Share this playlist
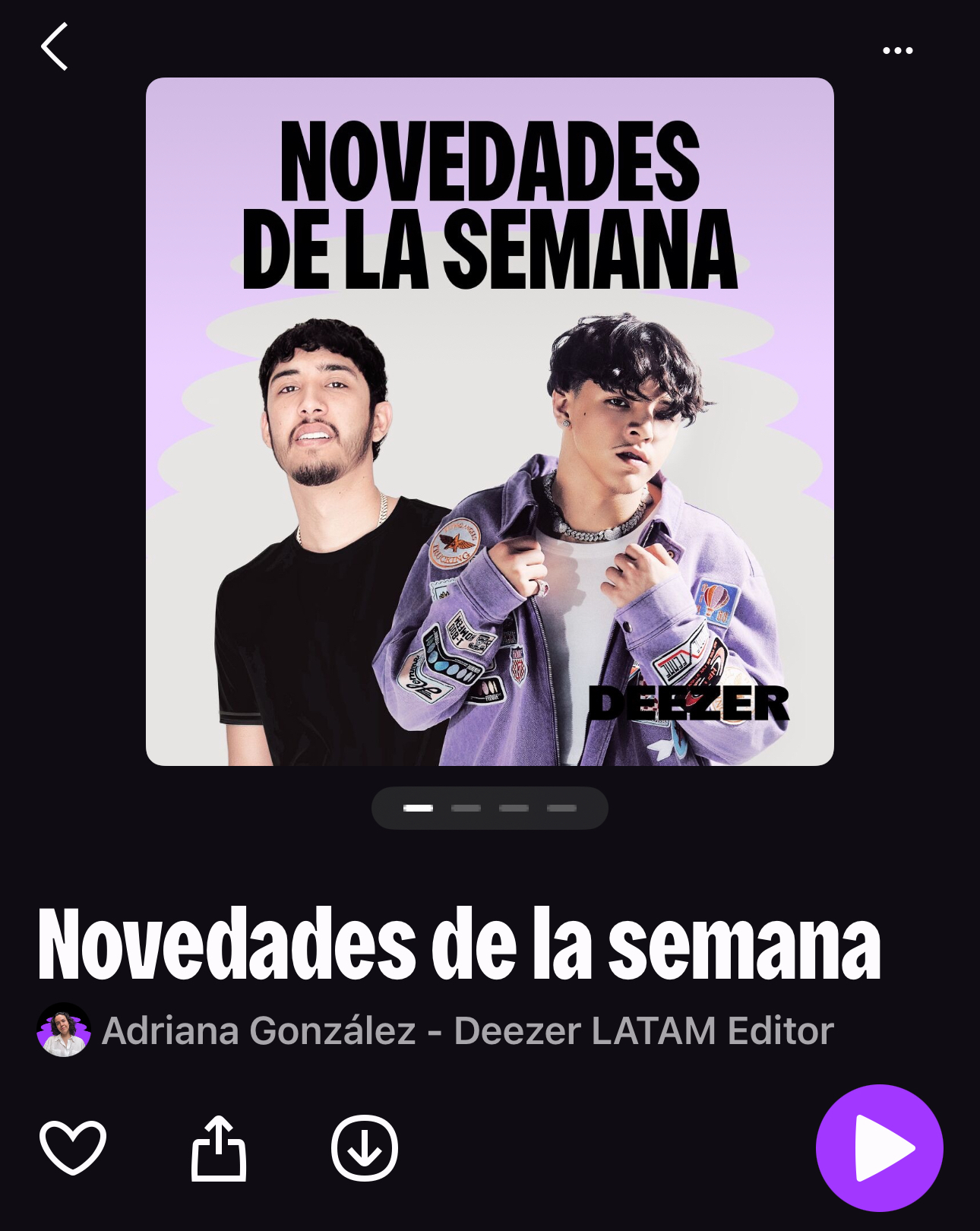980x1231 pixels. [x=219, y=1147]
